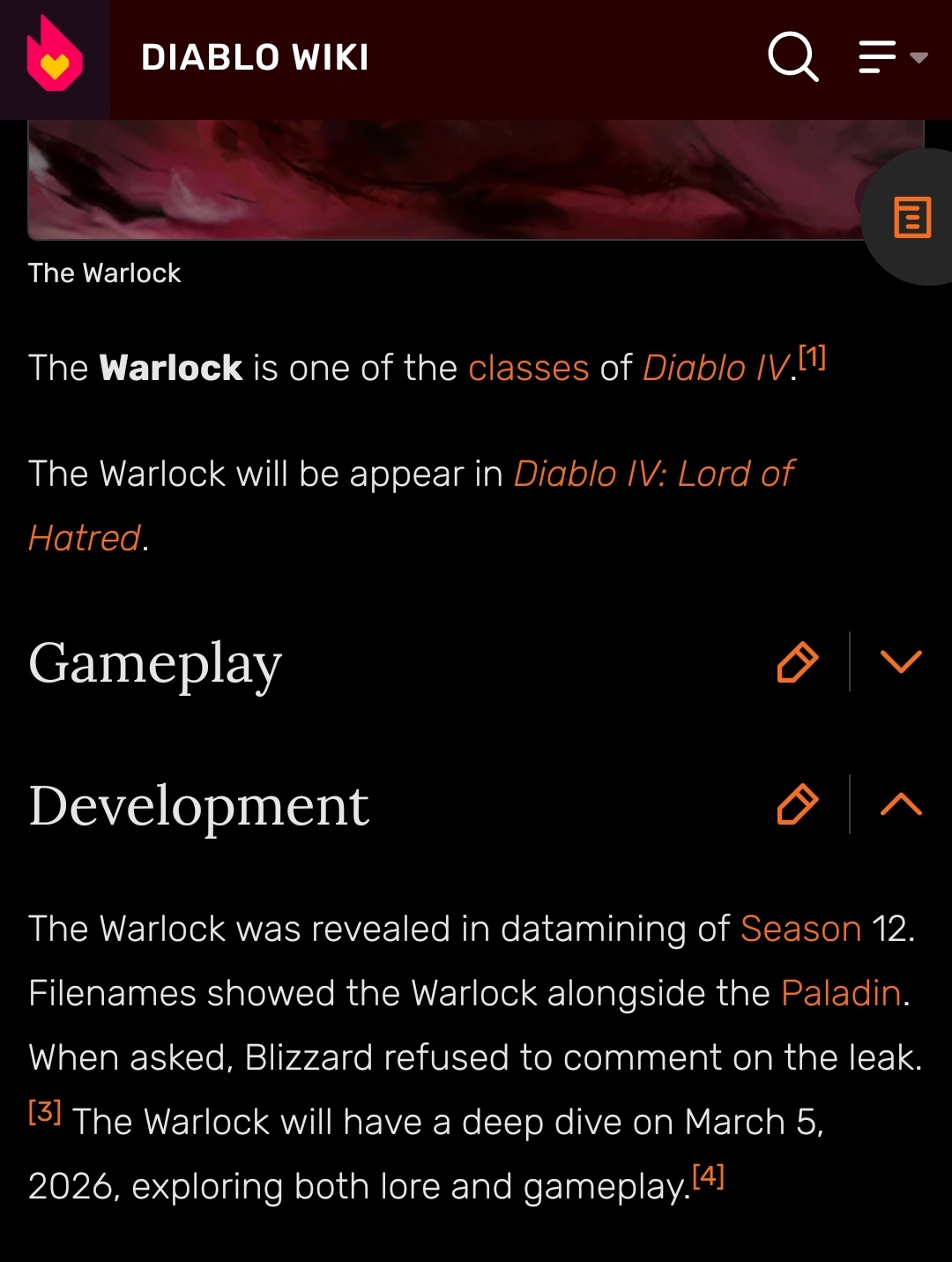Open the Fandom home logo
The height and width of the screenshot is (1262, 952).
pyautogui.click(x=55, y=58)
